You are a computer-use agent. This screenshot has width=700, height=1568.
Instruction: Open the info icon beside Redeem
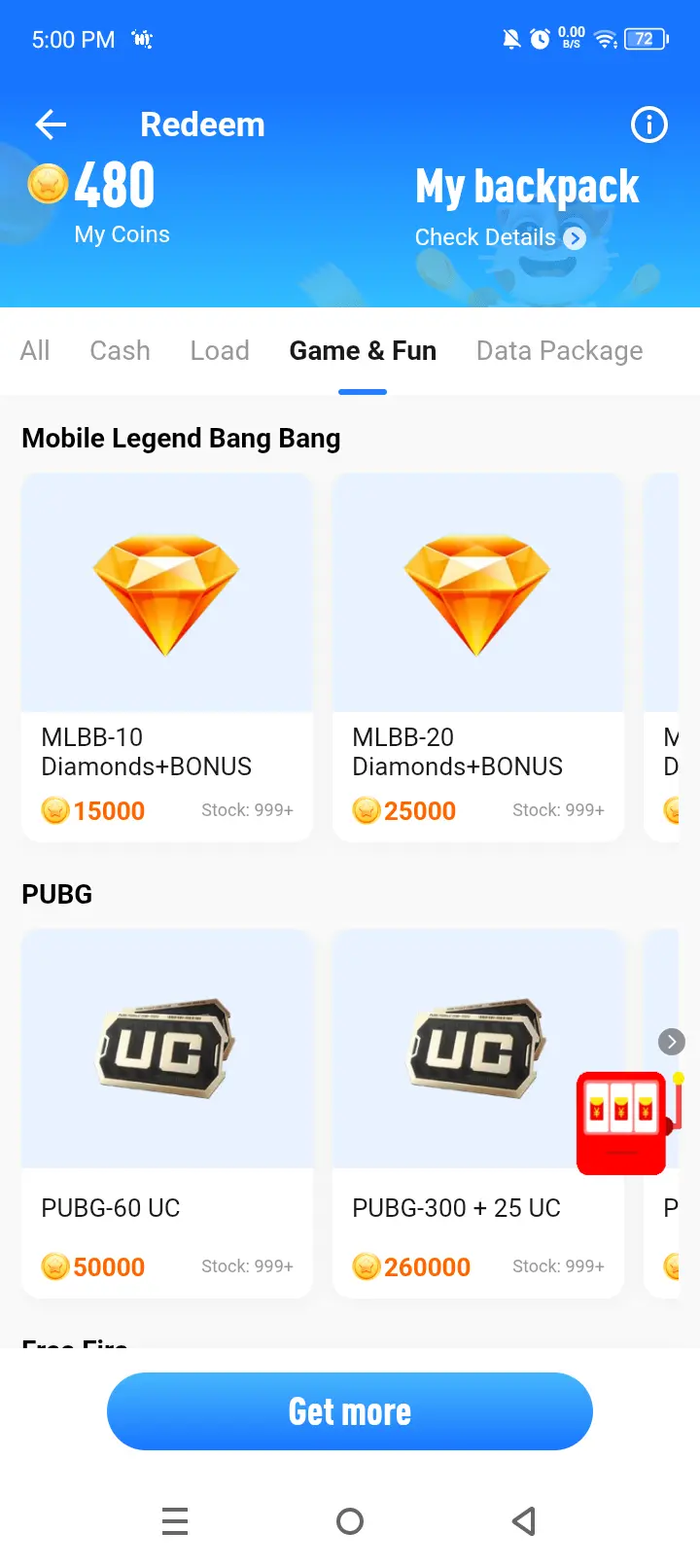(x=649, y=125)
